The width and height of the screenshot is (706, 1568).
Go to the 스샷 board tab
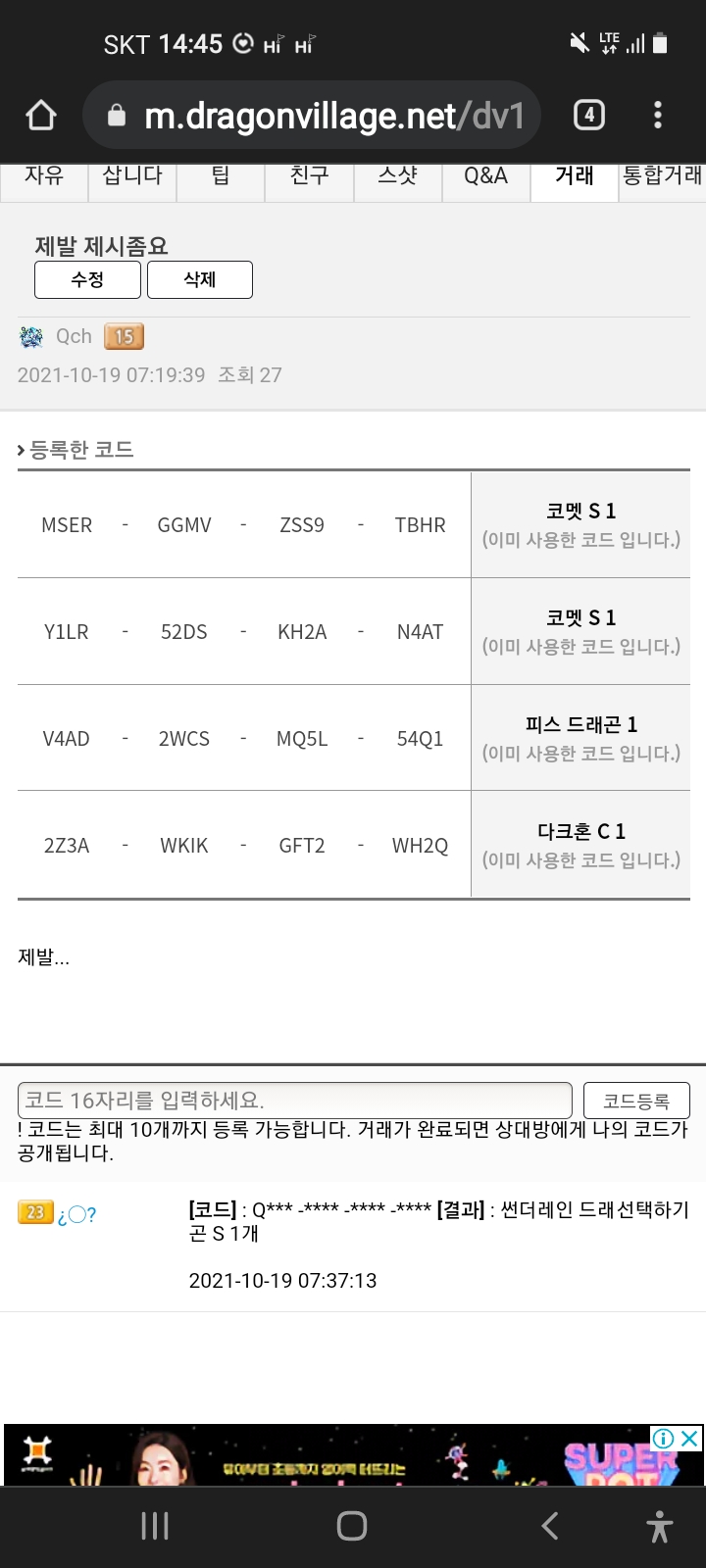coord(397,177)
